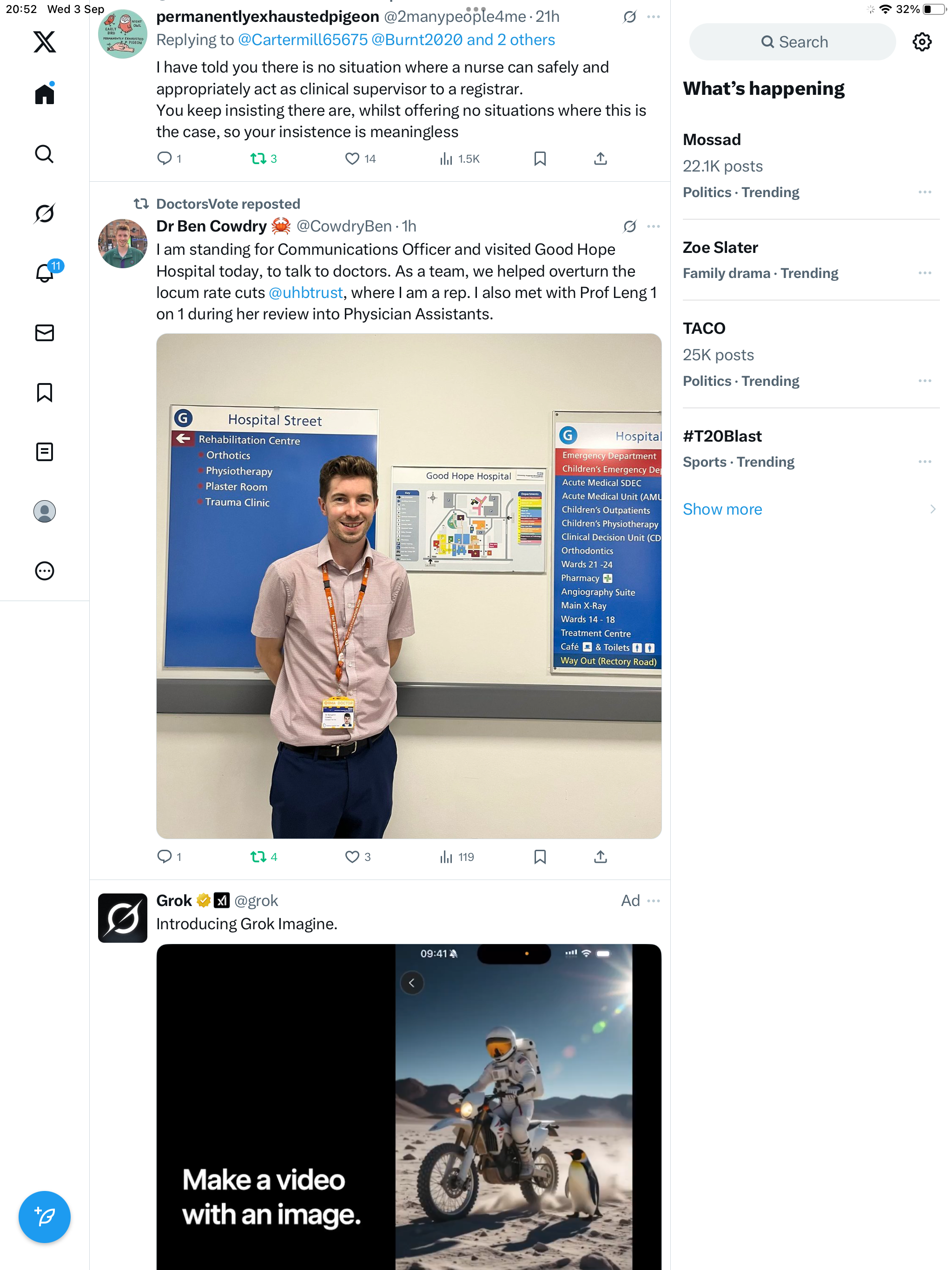The width and height of the screenshot is (952, 1270).
Task: Open the Good Hope Hospital photo
Action: [x=408, y=586]
